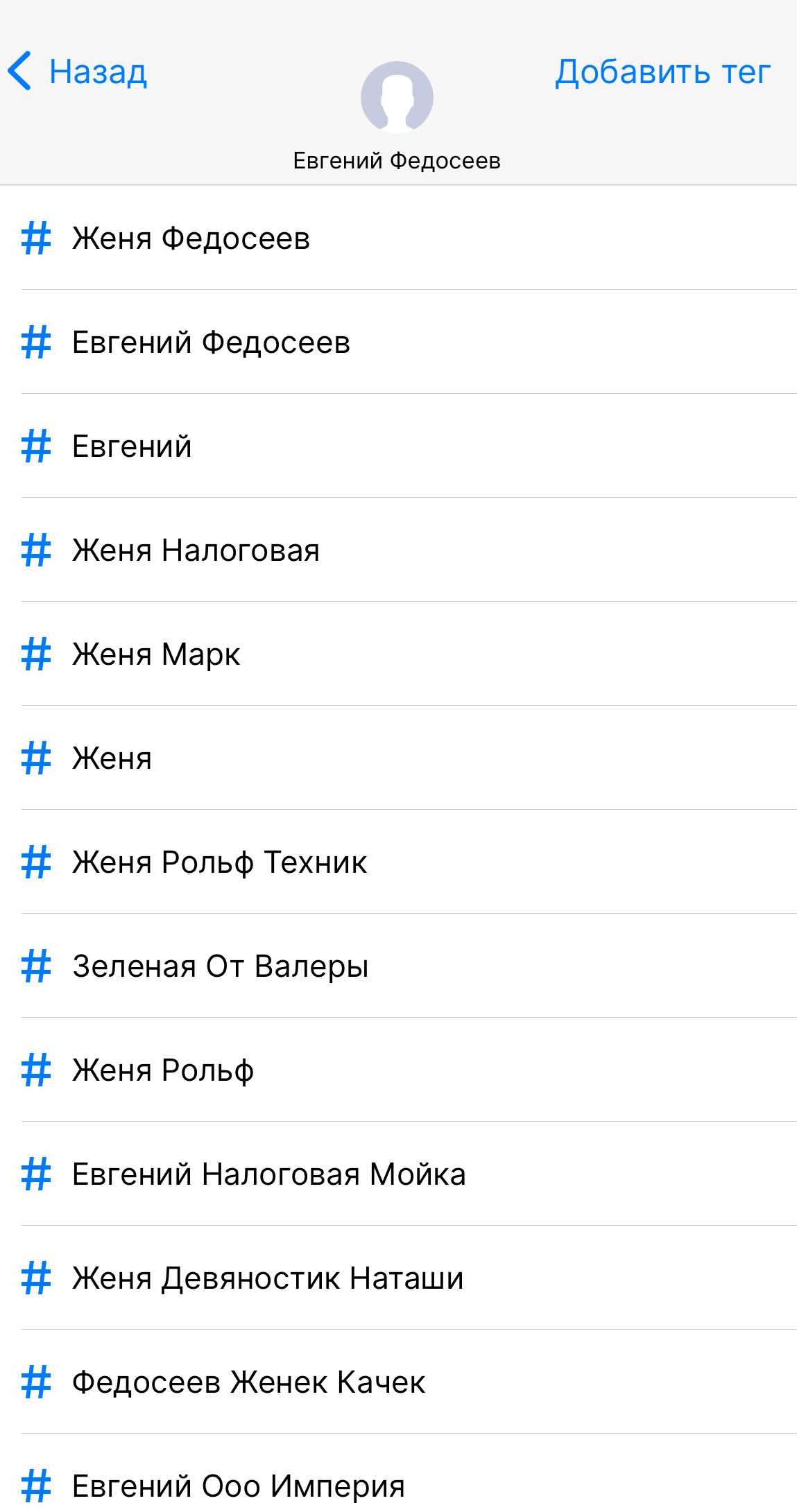Open the tag Женя Рольф Техник
This screenshot has width=797, height=1512.
coord(398,862)
